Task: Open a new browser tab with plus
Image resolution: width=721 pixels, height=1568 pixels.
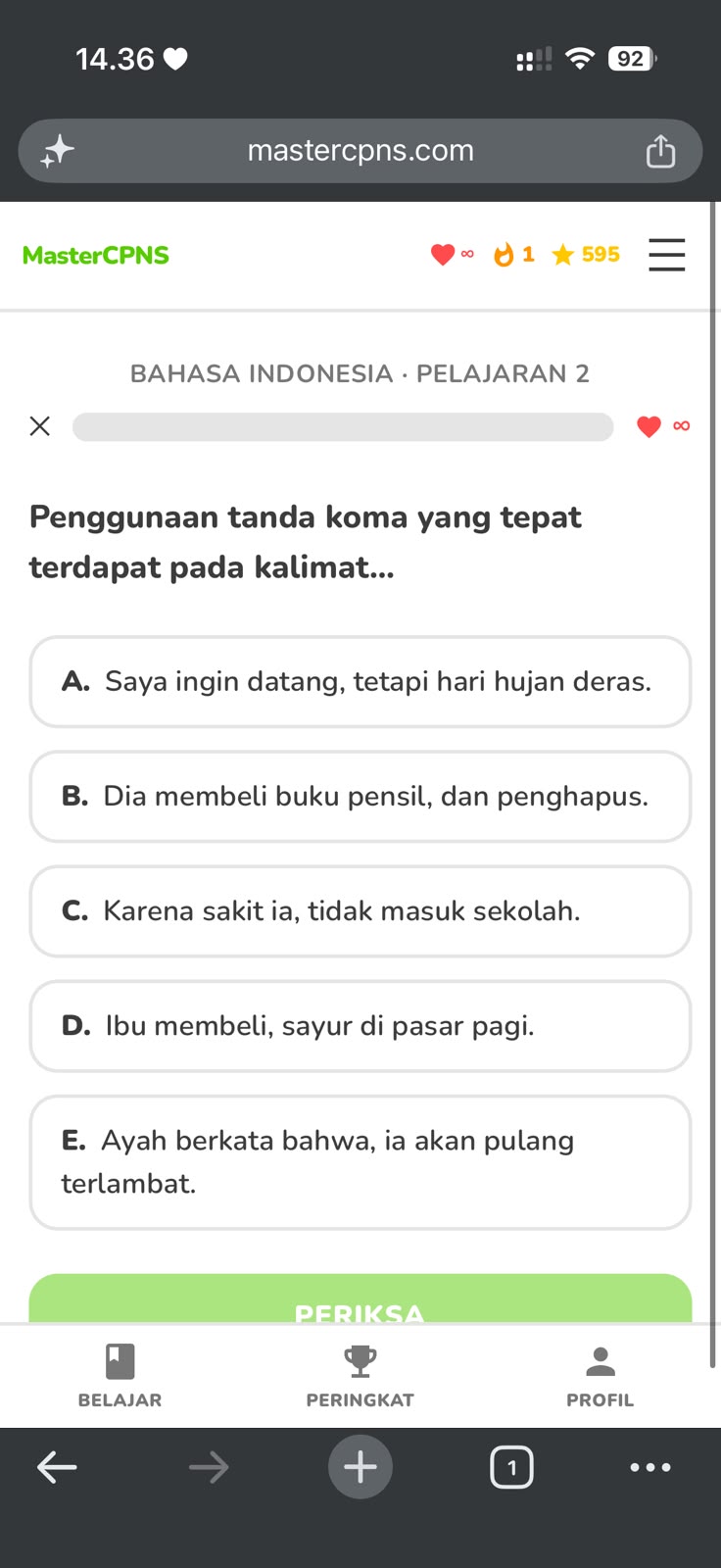Action: coord(360,1467)
